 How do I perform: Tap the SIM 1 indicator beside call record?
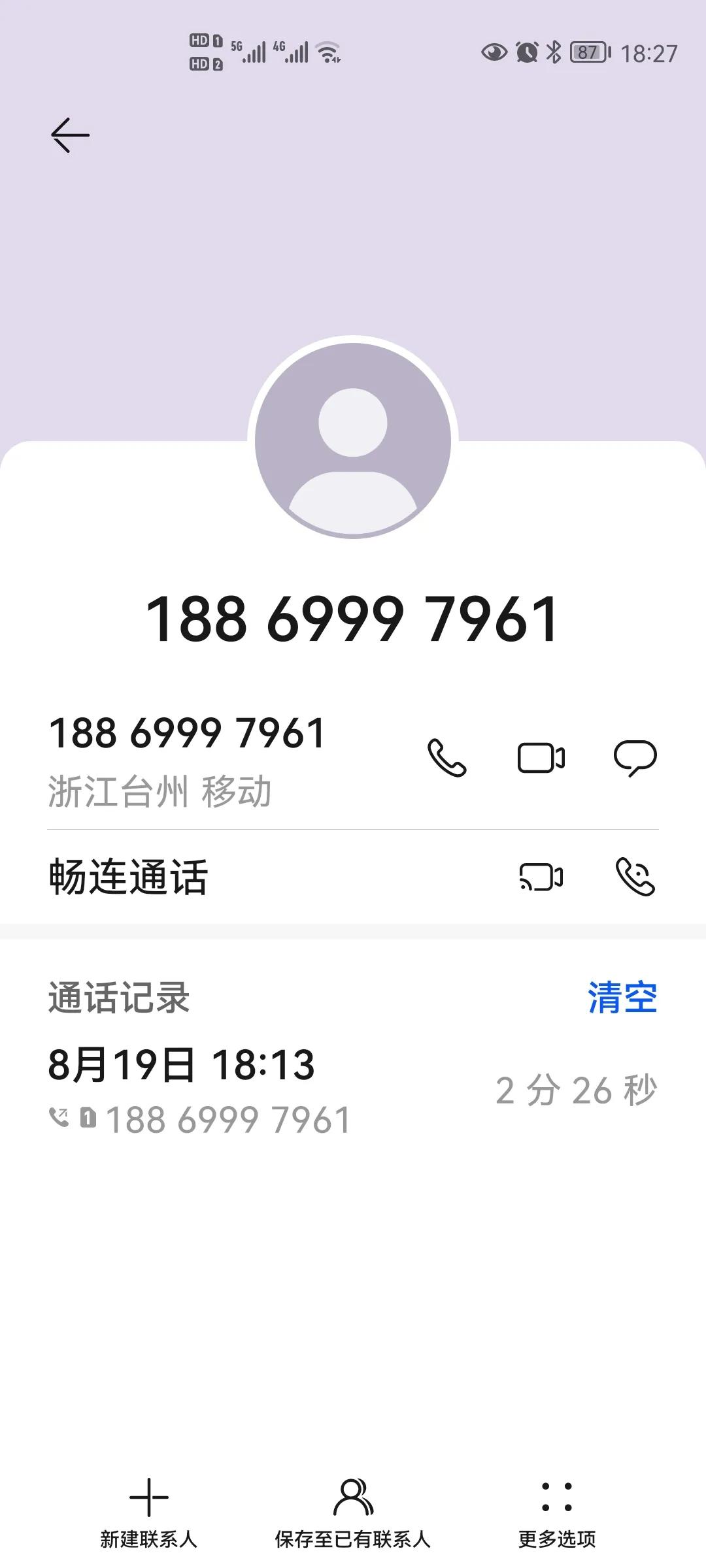90,1115
